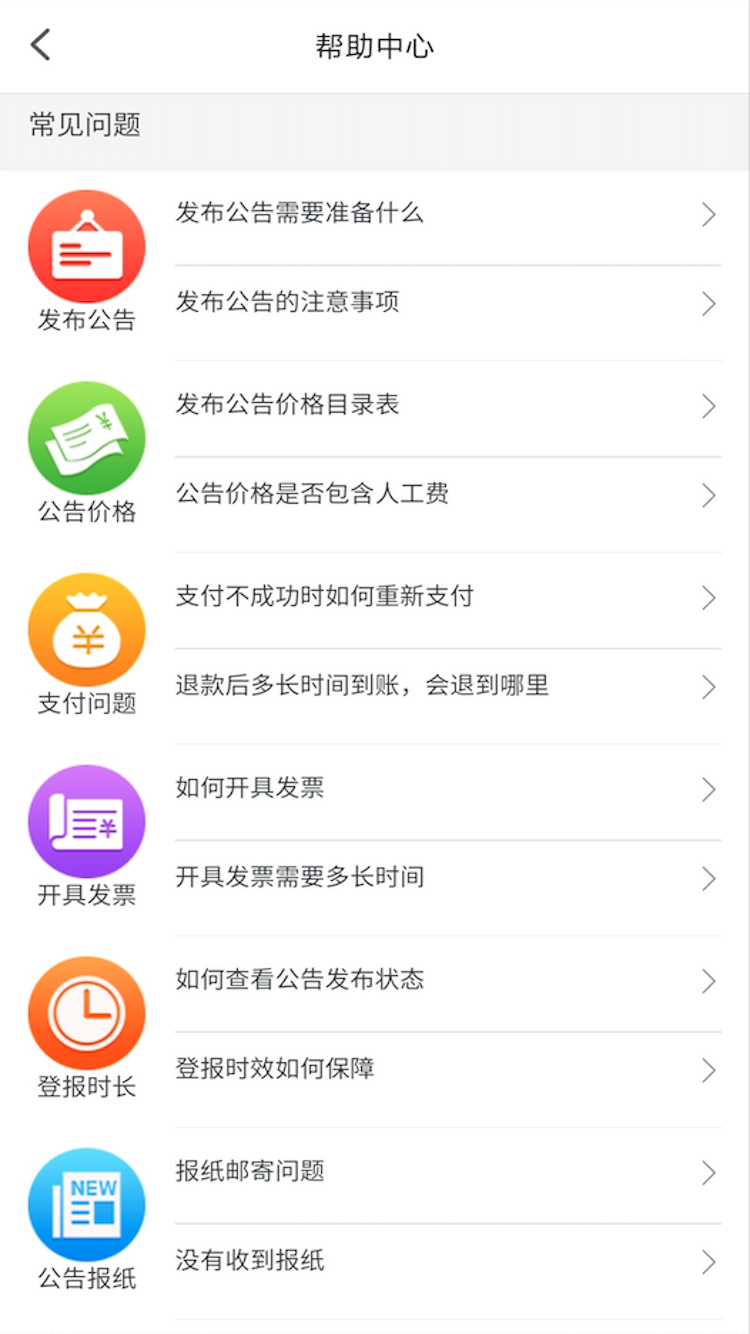This screenshot has width=750, height=1334.
Task: Open 登报时效如何保障
Action: 448,1070
